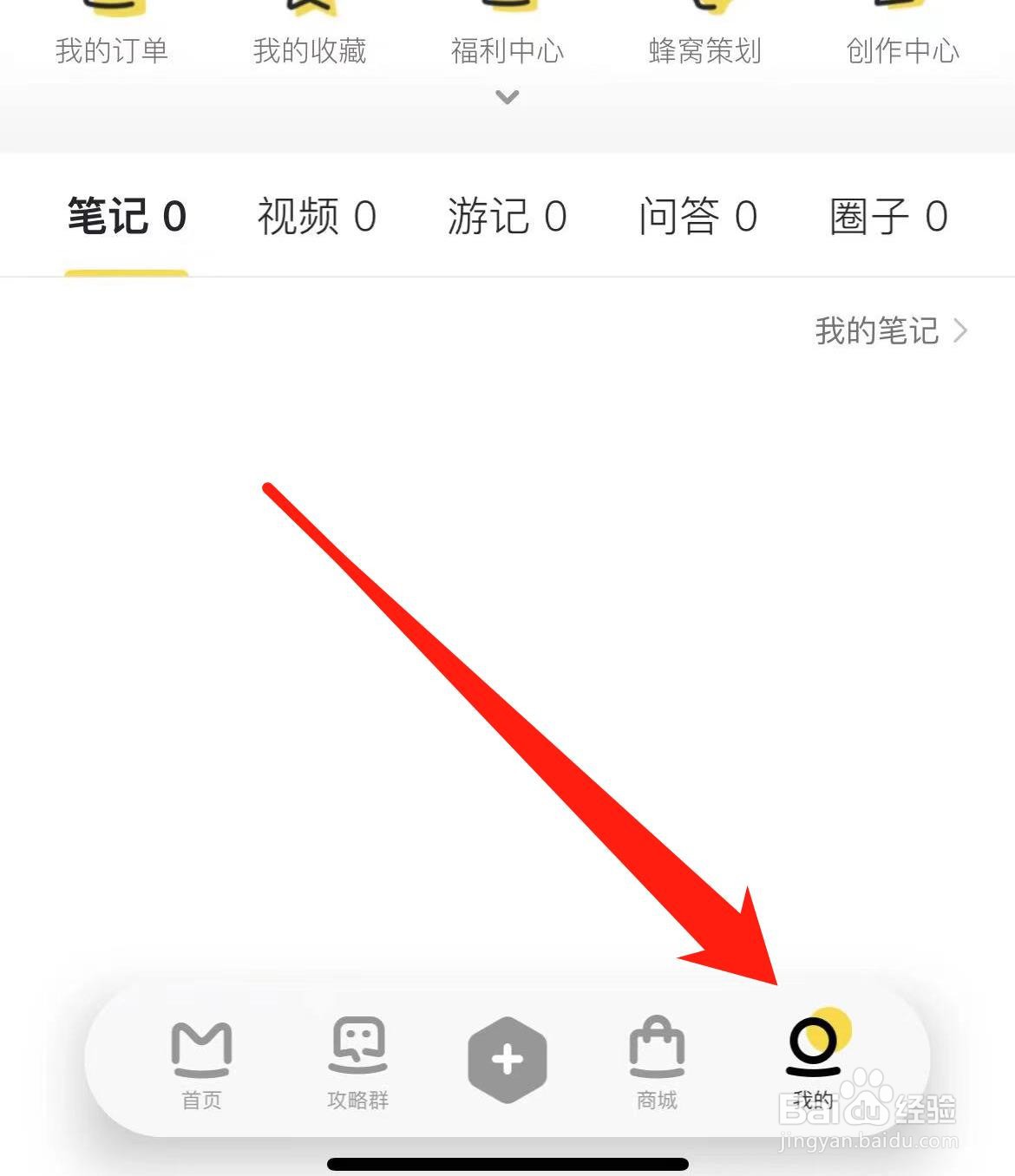Image resolution: width=1015 pixels, height=1176 pixels.
Task: Open 我的订单 from the top icons
Action: 113,50
